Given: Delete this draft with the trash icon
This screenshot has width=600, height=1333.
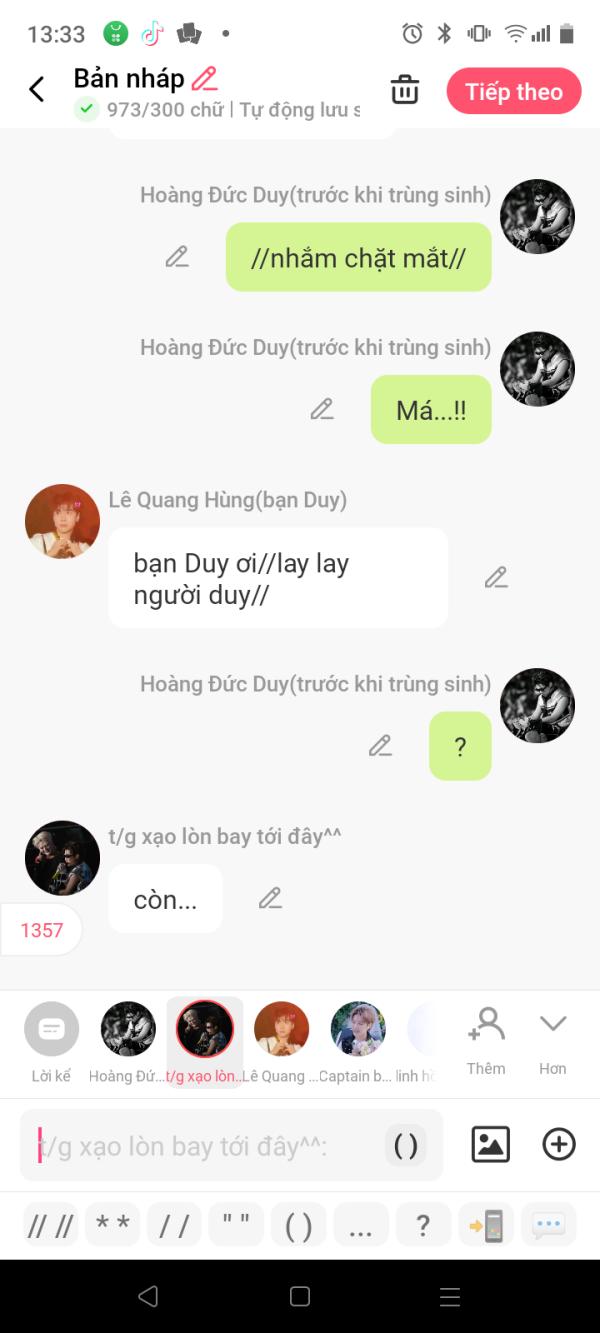Looking at the screenshot, I should [x=405, y=90].
